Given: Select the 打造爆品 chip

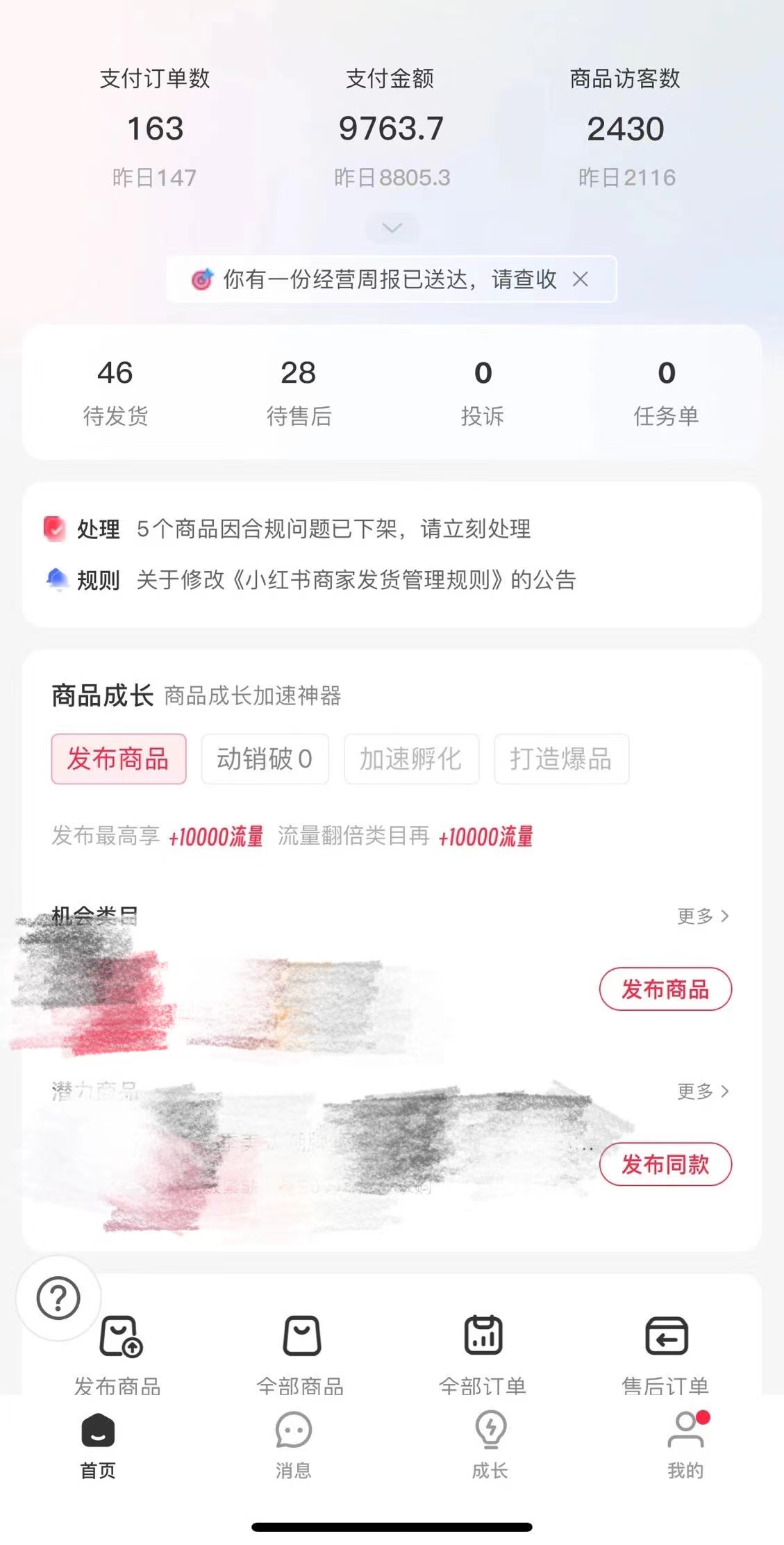Looking at the screenshot, I should pos(561,759).
